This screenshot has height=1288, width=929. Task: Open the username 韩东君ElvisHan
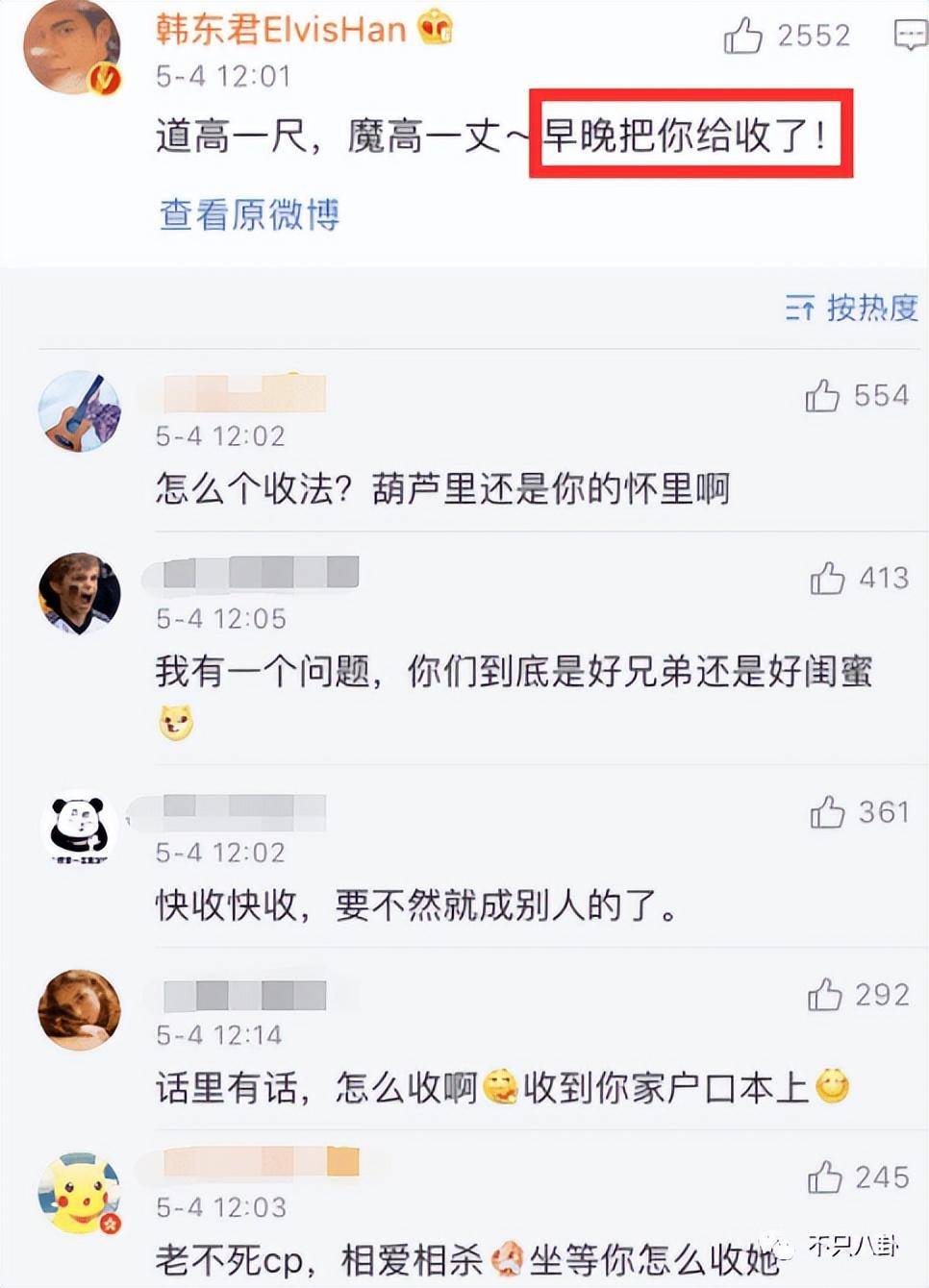281,31
